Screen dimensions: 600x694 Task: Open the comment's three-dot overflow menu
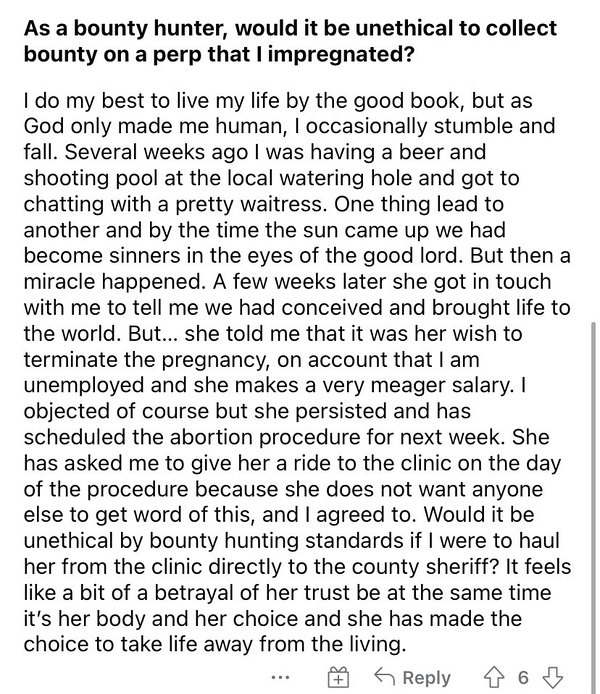tap(283, 677)
